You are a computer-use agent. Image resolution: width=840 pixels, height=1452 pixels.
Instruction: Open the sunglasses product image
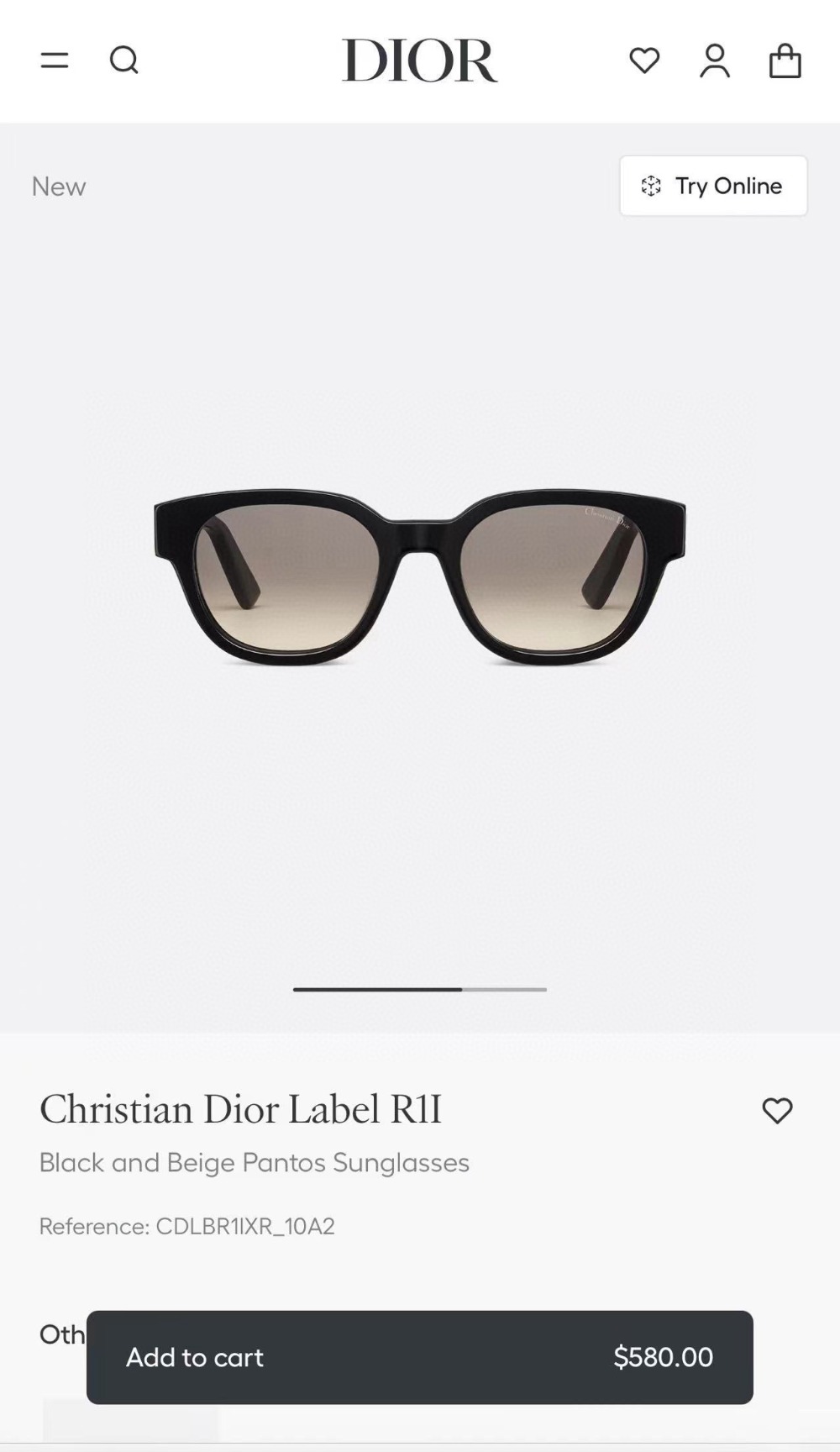[x=420, y=577]
